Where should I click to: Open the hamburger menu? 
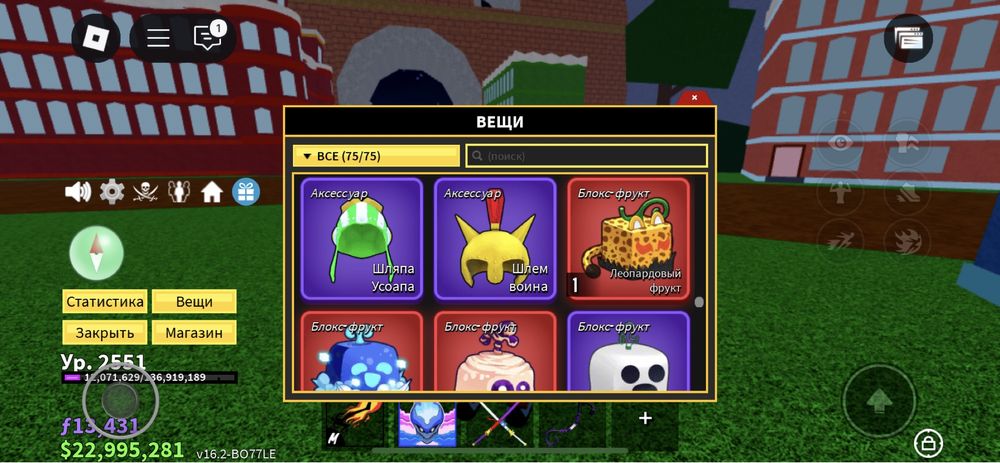coord(159,39)
